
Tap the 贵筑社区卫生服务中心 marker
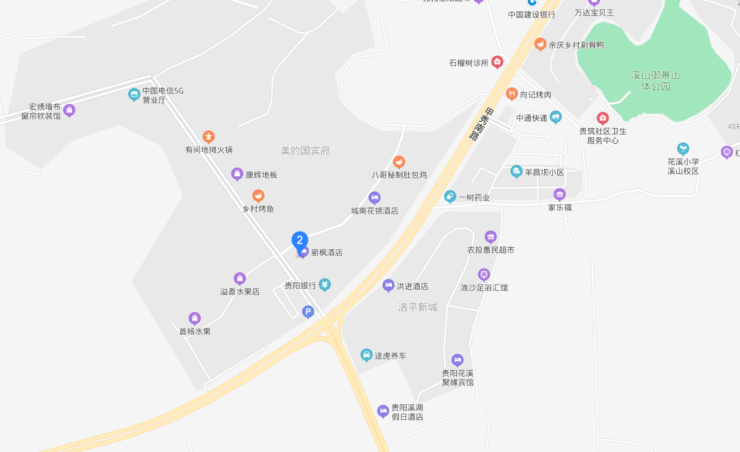click(x=602, y=118)
